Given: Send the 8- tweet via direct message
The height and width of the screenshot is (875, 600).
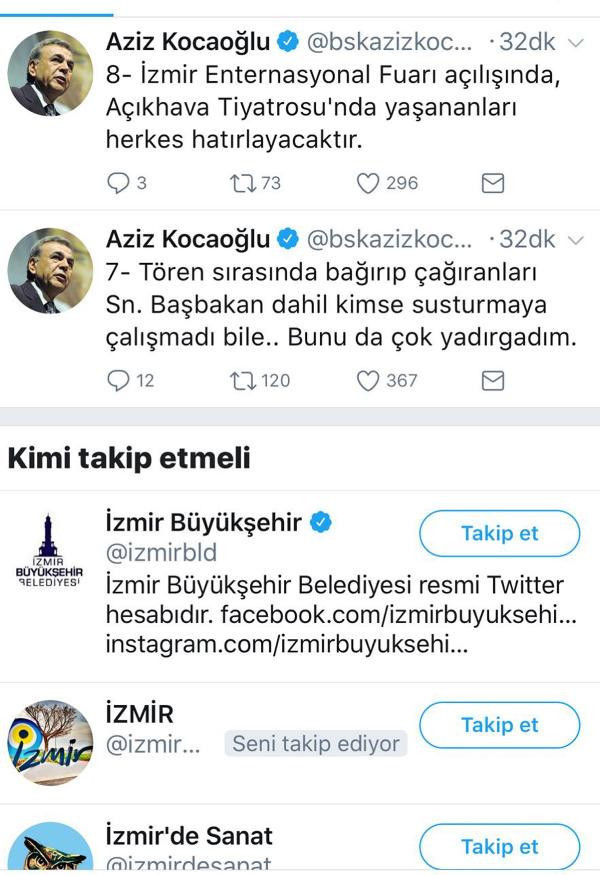Looking at the screenshot, I should coord(493,183).
